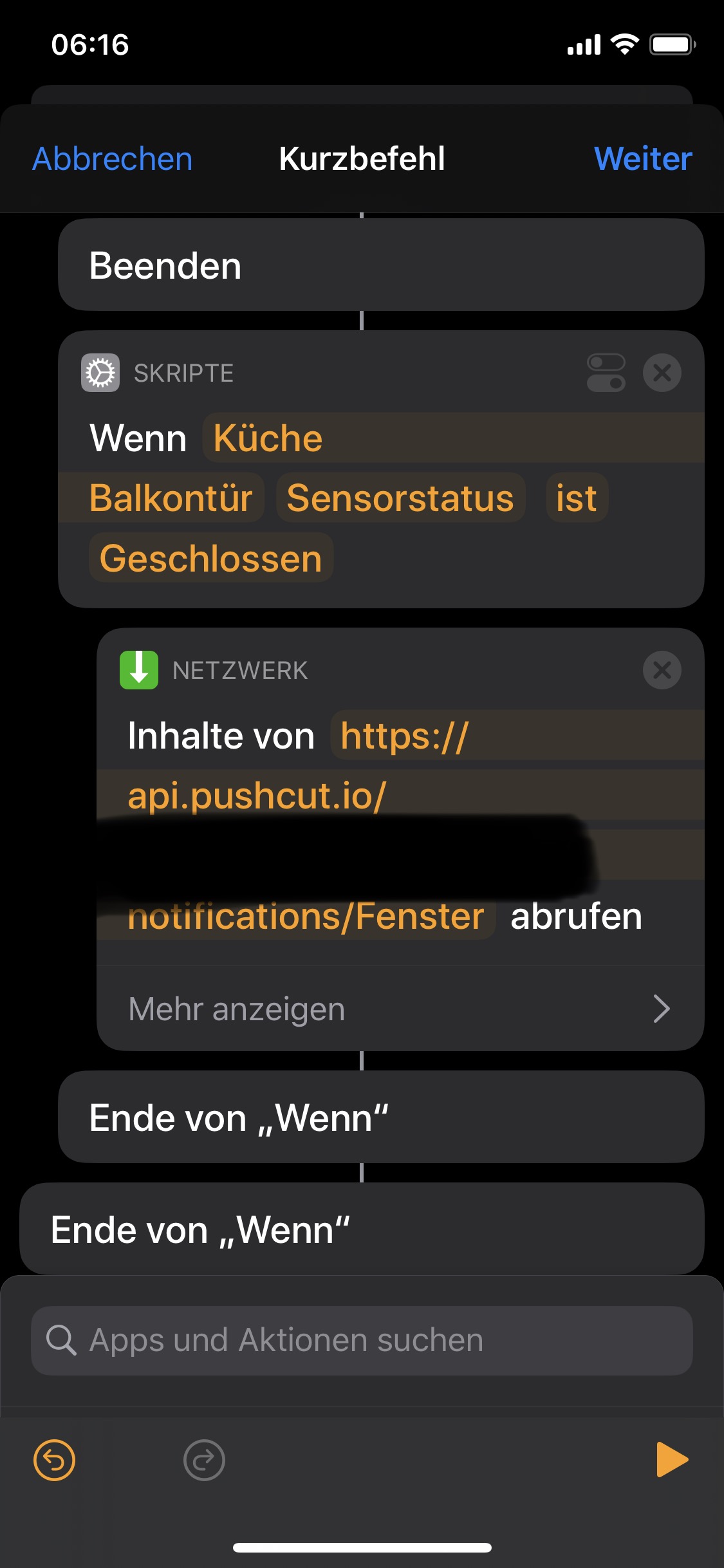Expand Mehr anzeigen

click(x=399, y=1009)
